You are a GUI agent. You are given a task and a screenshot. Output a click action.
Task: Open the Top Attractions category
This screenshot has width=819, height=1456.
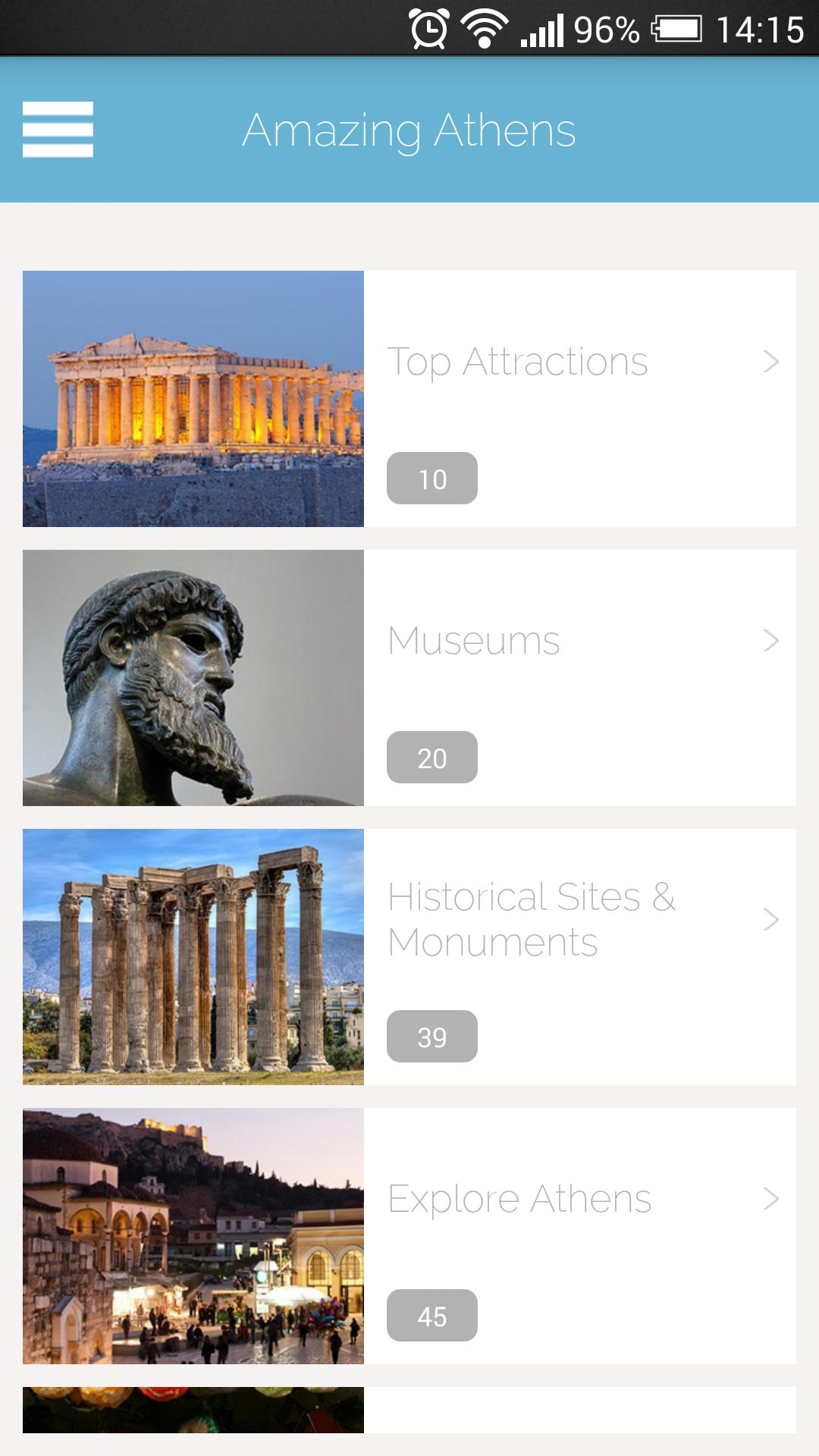tap(518, 362)
